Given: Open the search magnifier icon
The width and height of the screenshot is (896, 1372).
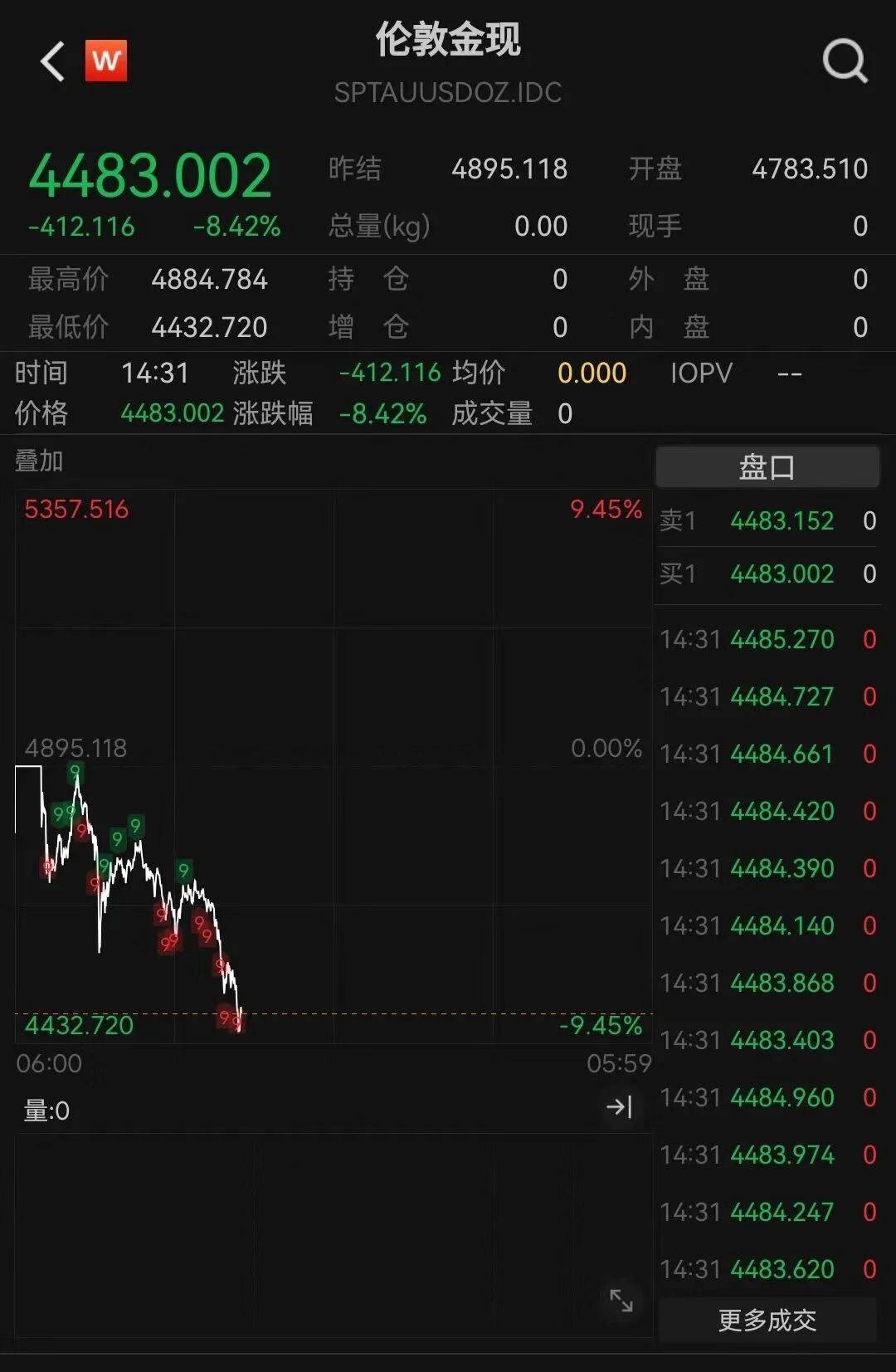Looking at the screenshot, I should tap(844, 61).
